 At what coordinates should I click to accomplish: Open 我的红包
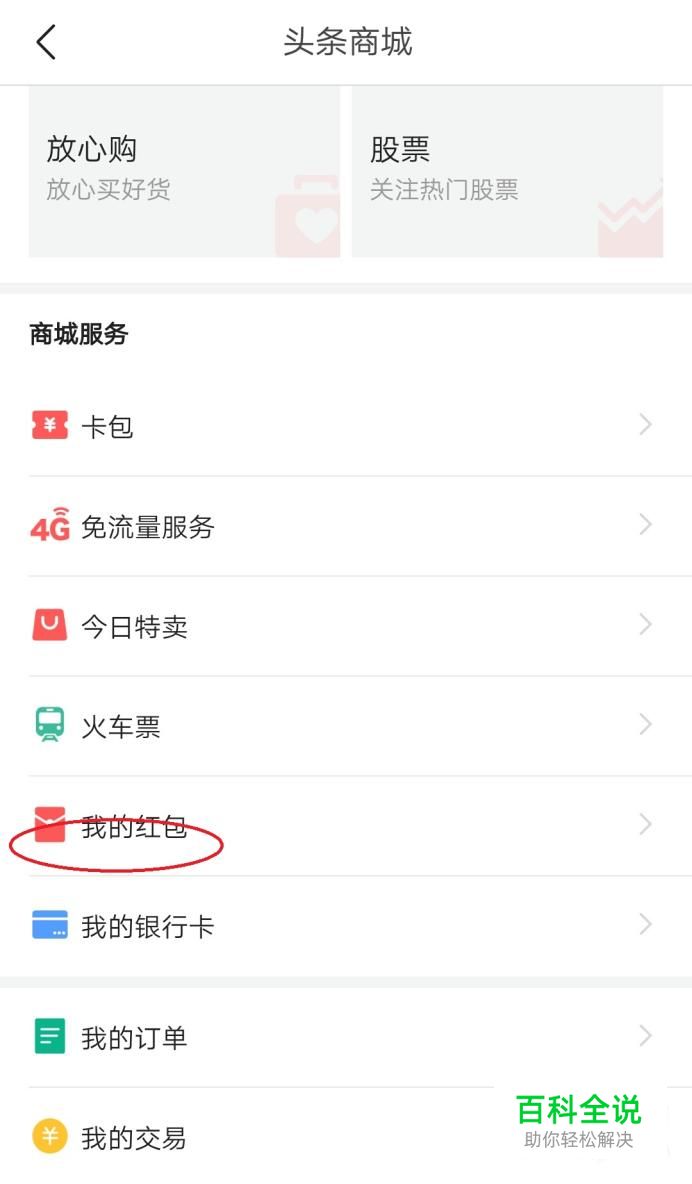click(x=346, y=826)
